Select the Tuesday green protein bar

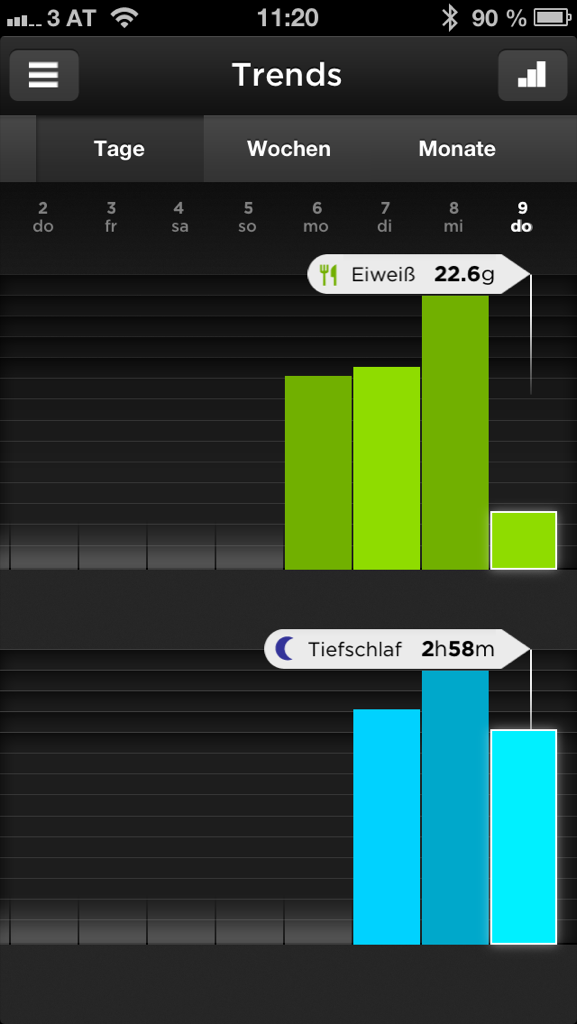point(386,468)
